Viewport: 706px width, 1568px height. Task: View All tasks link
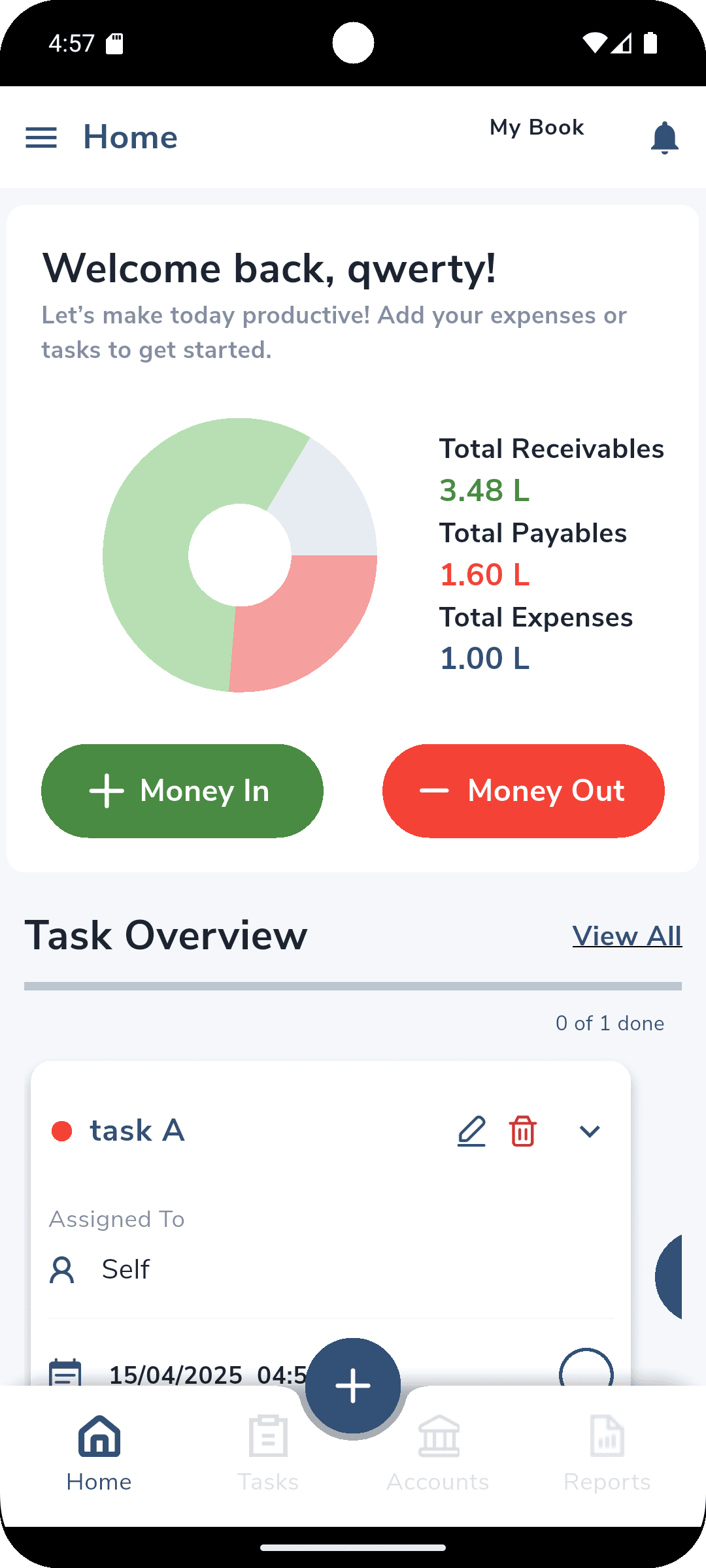(x=627, y=936)
